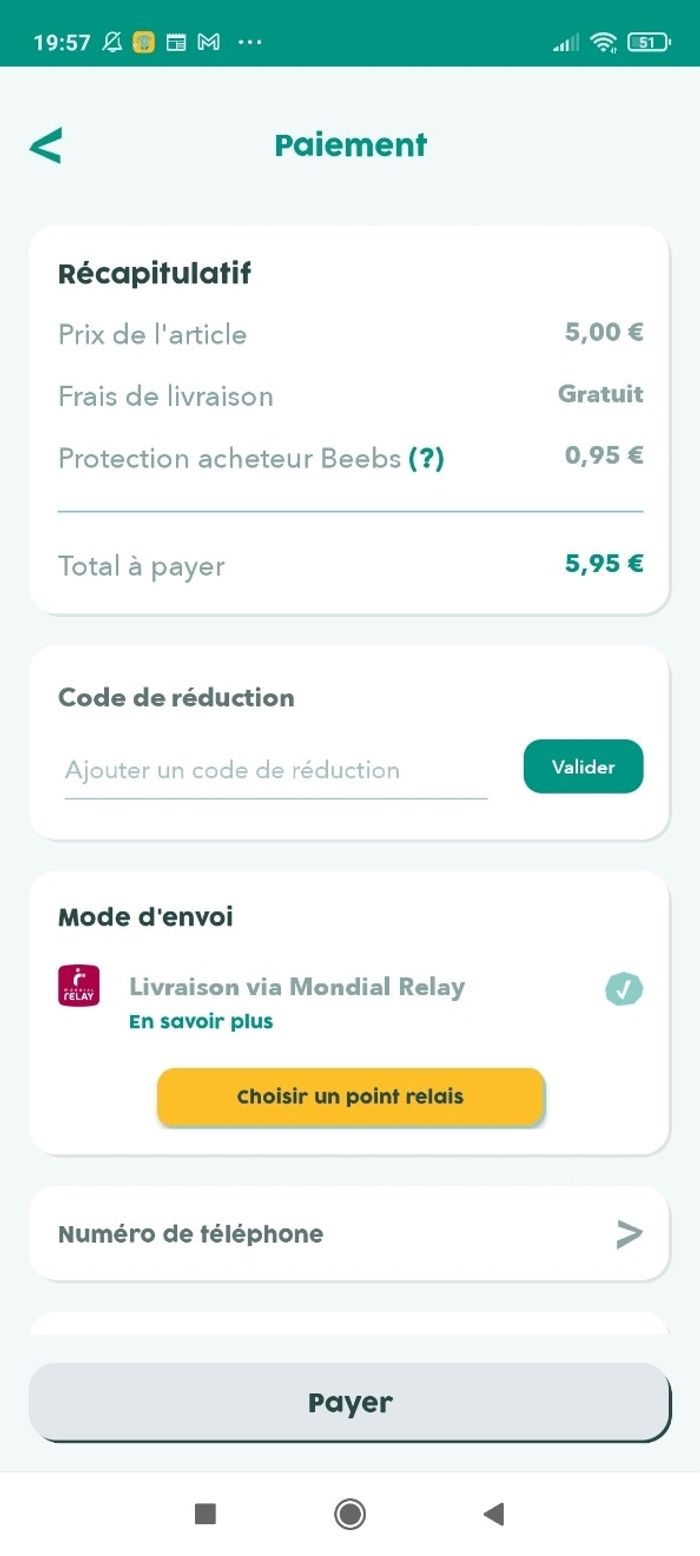This screenshot has height=1556, width=700.
Task: Open the Numéro de téléphone row
Action: (x=348, y=1234)
